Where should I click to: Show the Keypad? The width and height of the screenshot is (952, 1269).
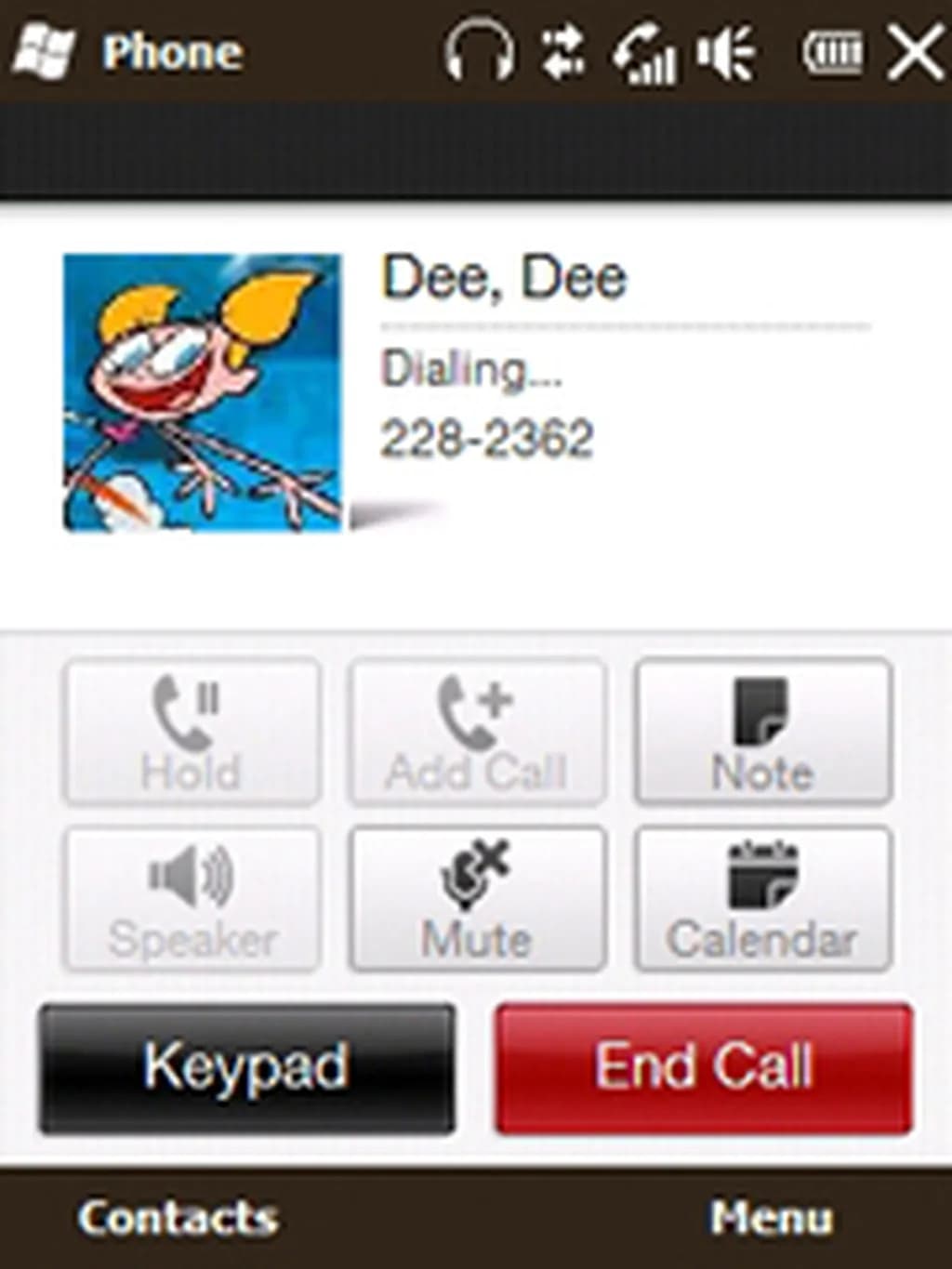click(x=247, y=1067)
